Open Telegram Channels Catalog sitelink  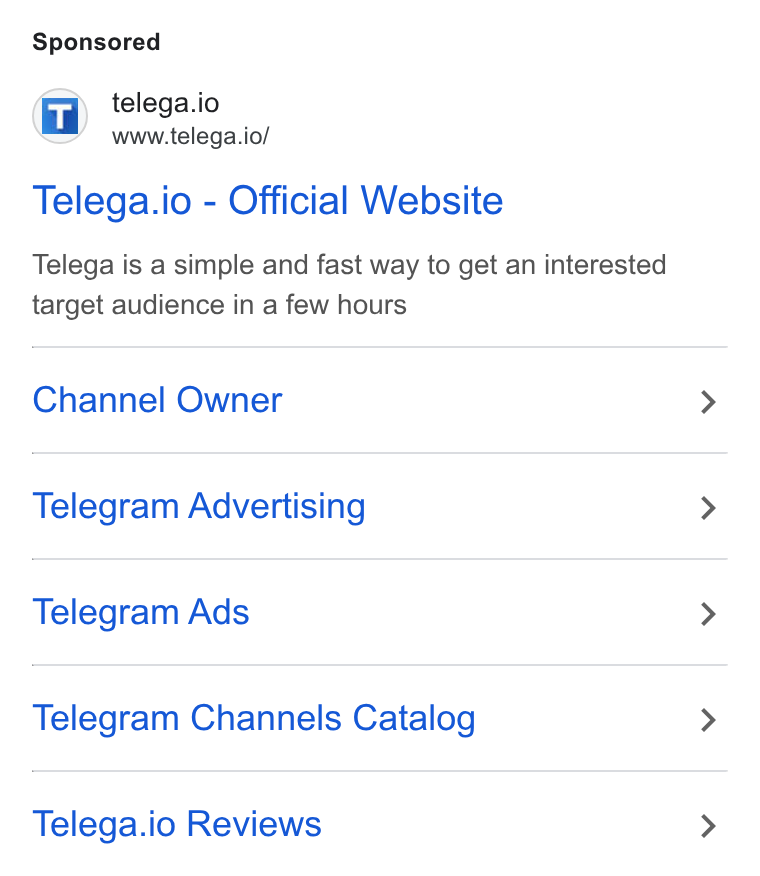tap(380, 718)
